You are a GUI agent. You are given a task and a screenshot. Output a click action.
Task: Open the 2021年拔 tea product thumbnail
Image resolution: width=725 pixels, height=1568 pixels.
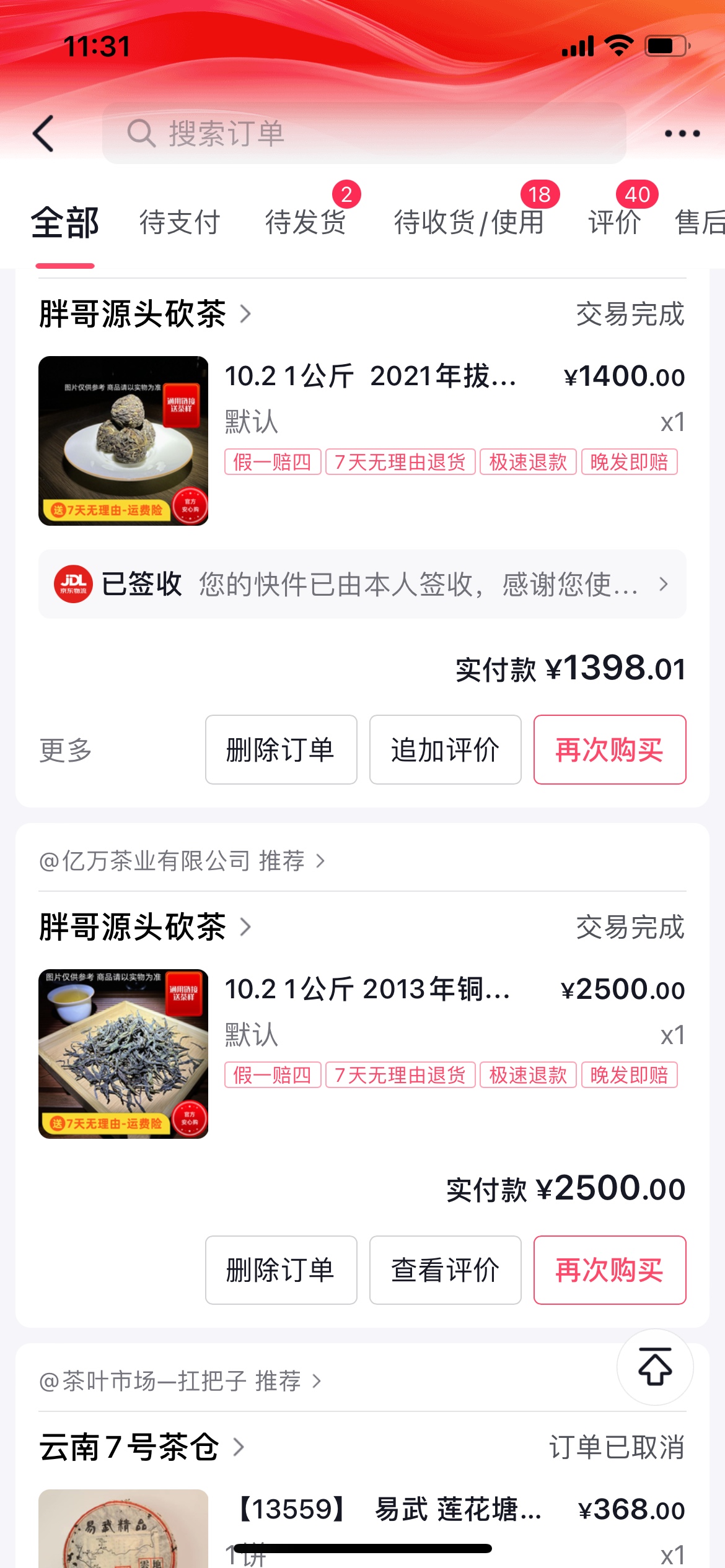pyautogui.click(x=123, y=441)
